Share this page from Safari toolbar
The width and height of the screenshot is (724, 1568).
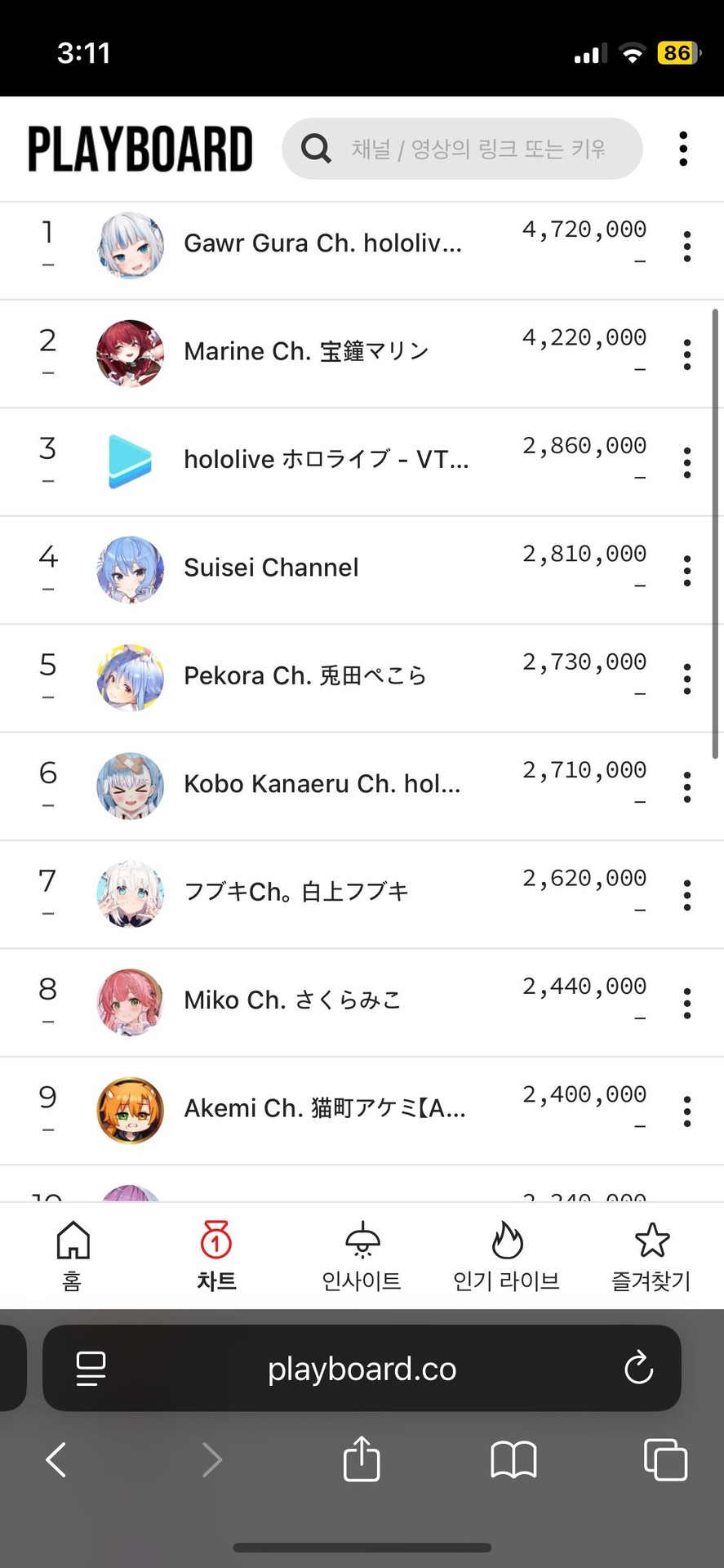click(362, 1459)
